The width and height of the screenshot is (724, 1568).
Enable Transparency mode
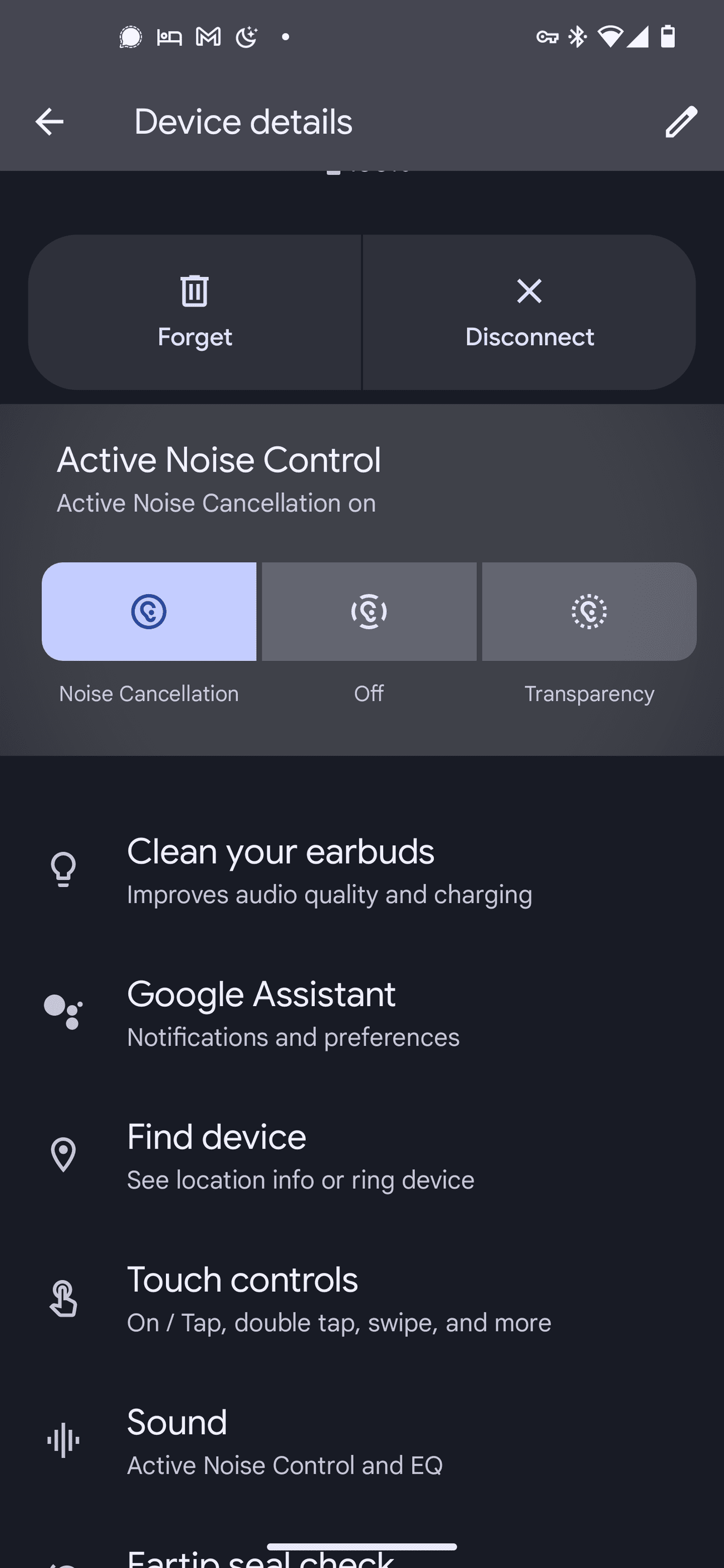[x=589, y=611]
